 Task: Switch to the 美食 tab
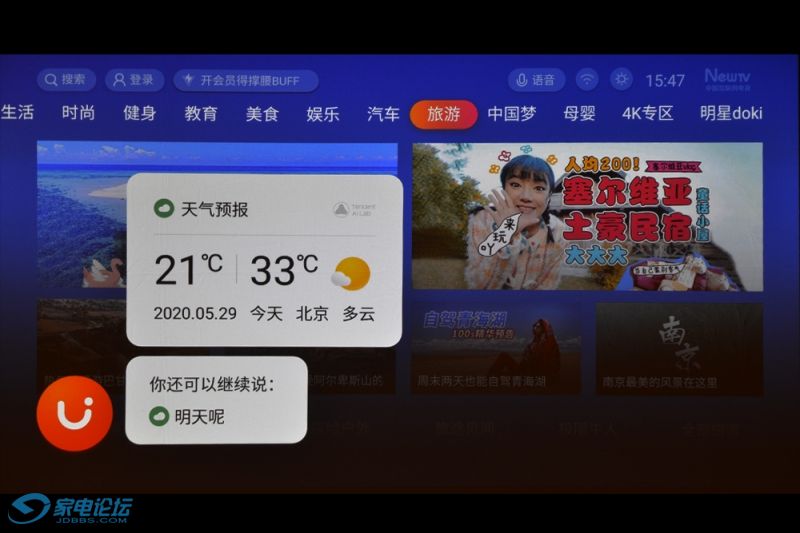[262, 113]
